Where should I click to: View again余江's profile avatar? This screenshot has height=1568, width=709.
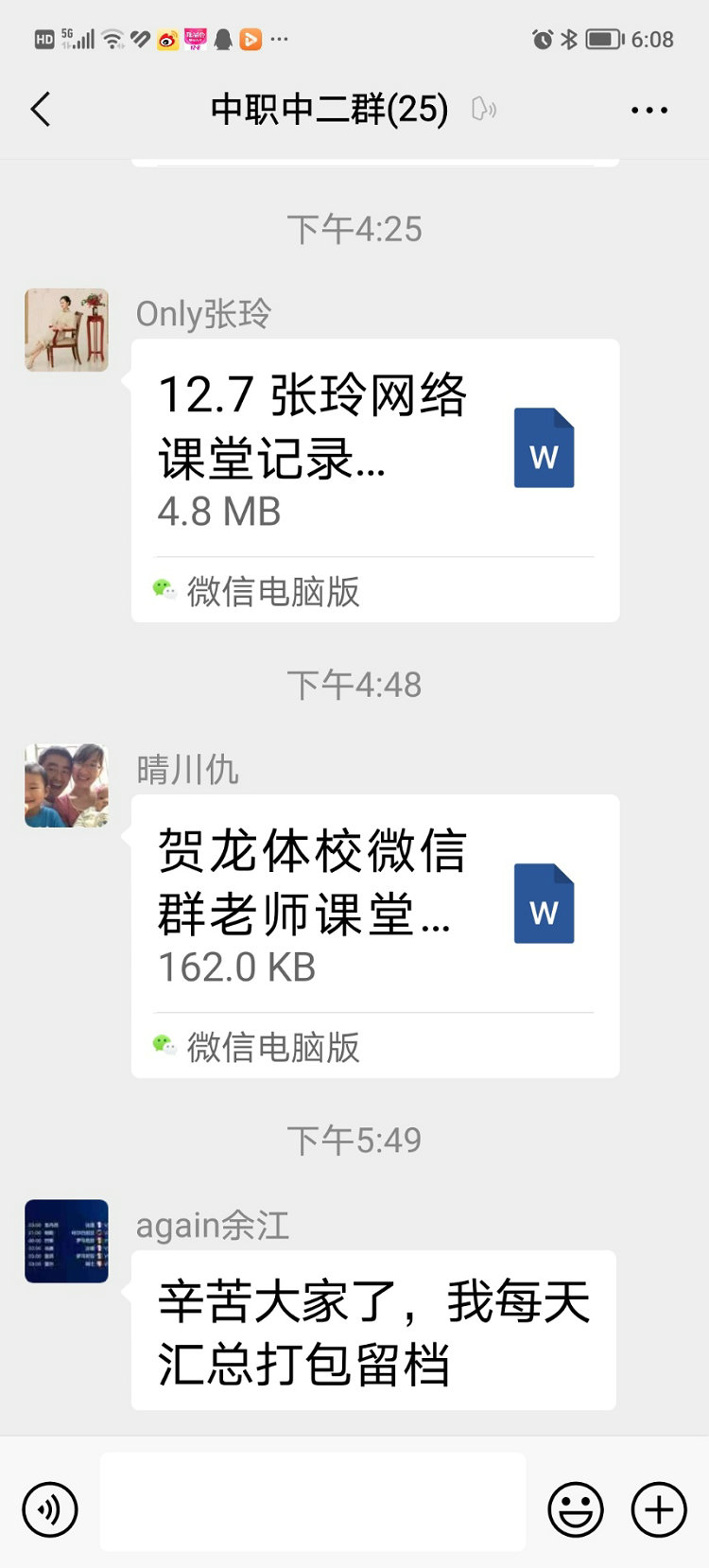[x=66, y=1241]
